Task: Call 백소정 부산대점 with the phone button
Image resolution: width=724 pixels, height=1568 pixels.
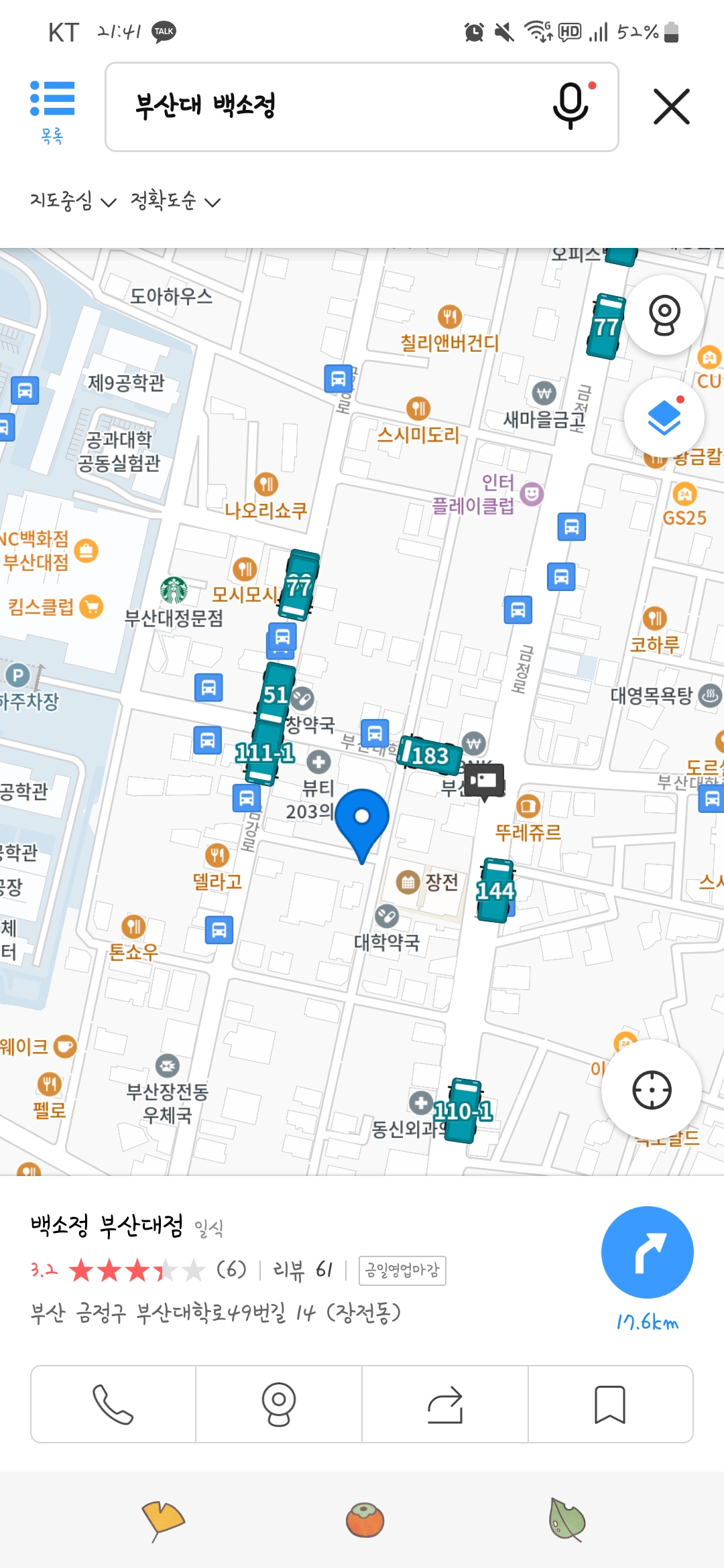Action: click(113, 1404)
